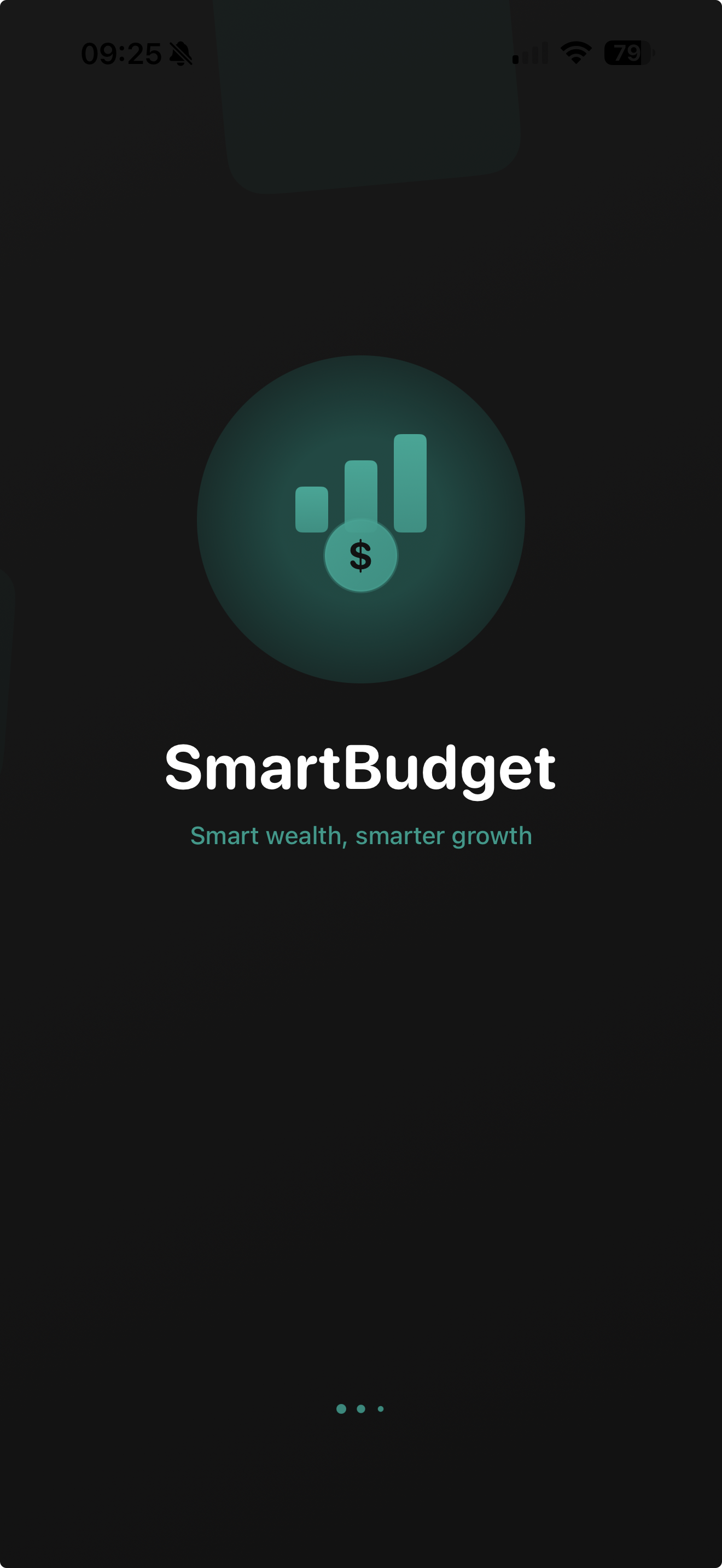Tap the status bar area at the top
This screenshot has height=1568, width=722.
[x=360, y=53]
